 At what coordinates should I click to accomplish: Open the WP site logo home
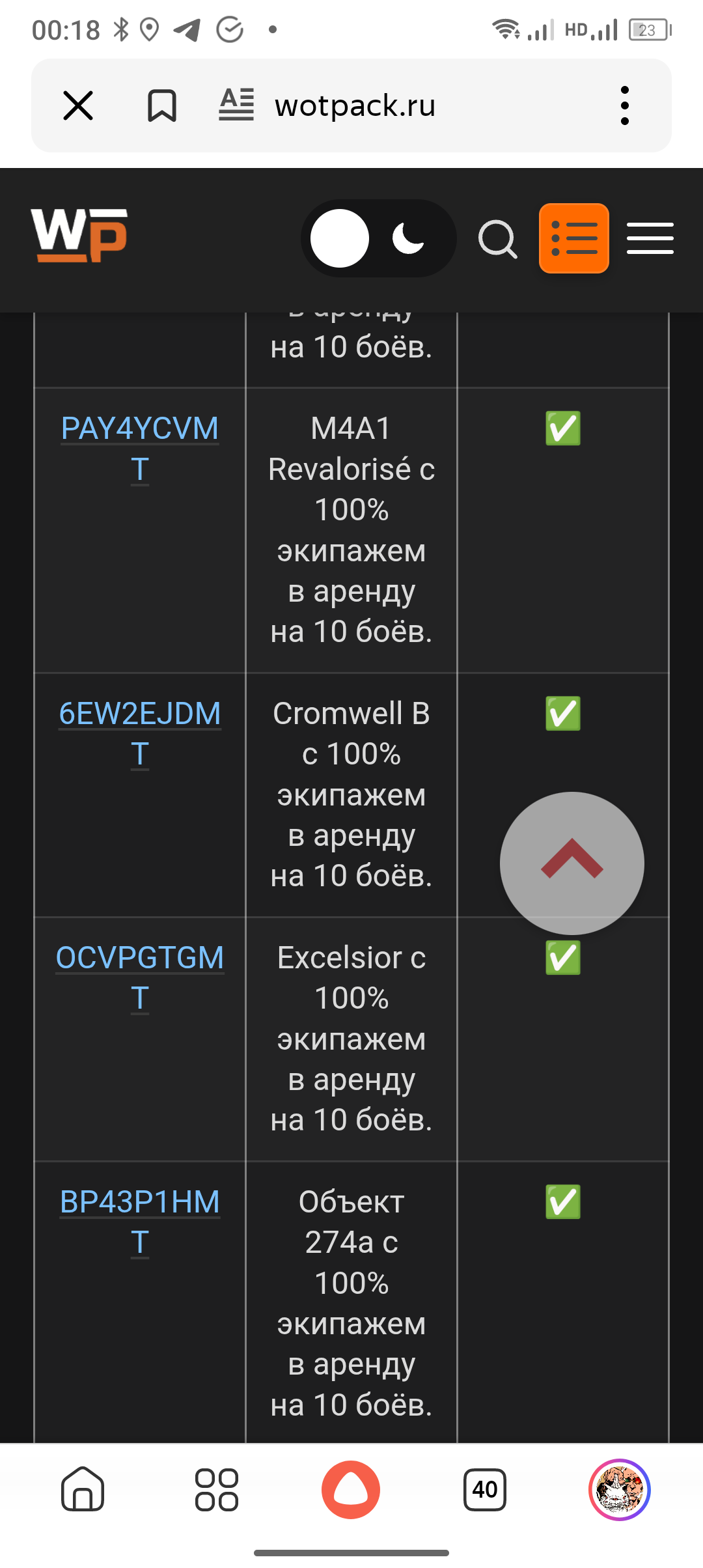coord(79,236)
